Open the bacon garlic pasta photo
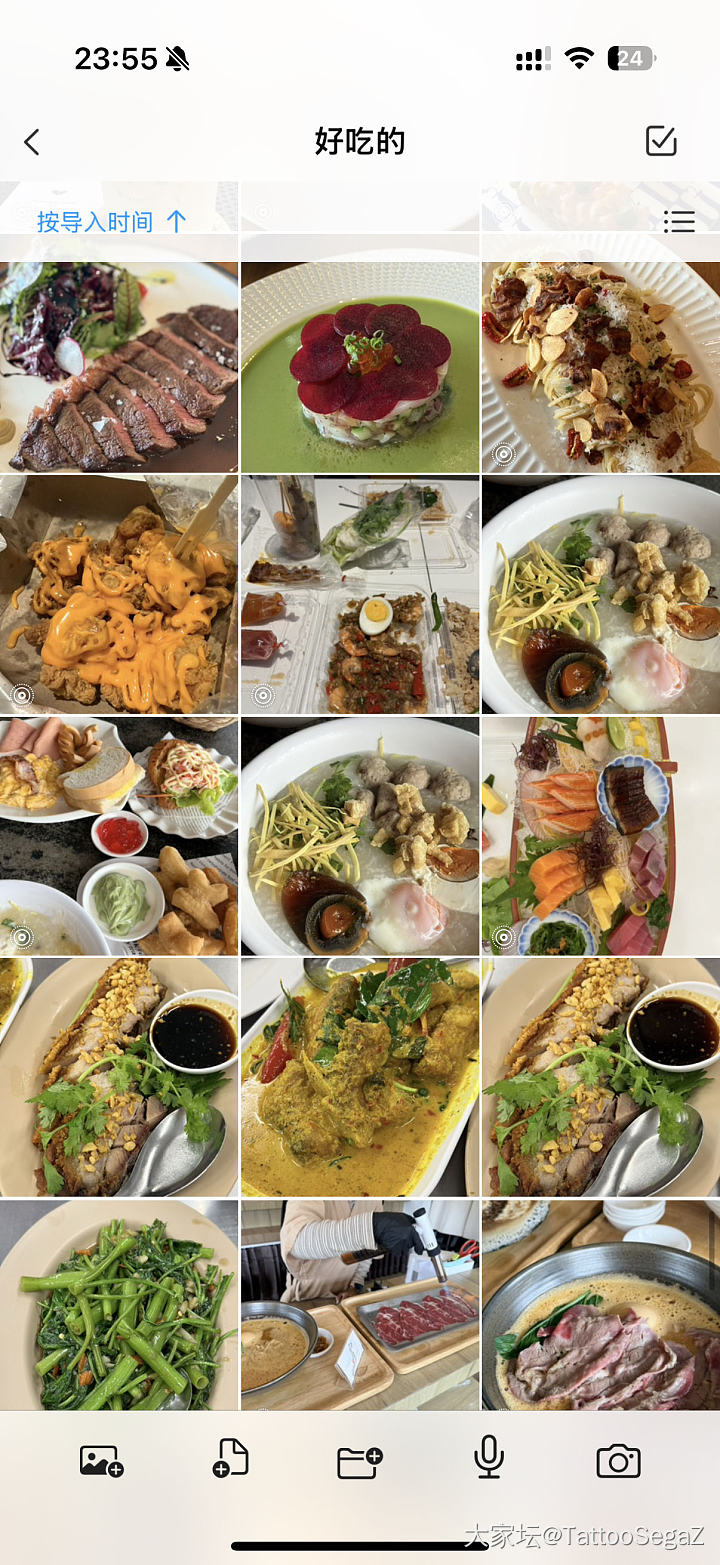This screenshot has width=720, height=1565. click(600, 367)
